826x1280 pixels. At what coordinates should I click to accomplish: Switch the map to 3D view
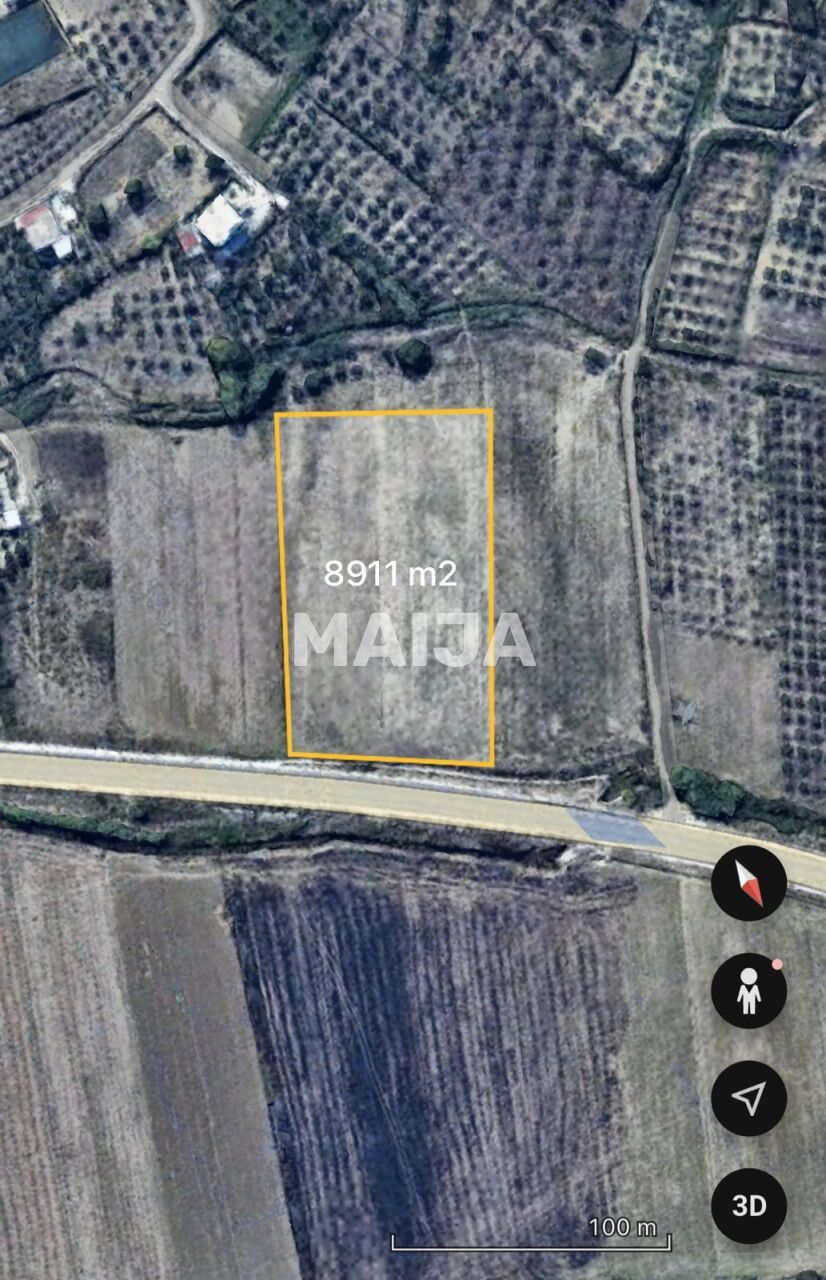click(748, 1205)
